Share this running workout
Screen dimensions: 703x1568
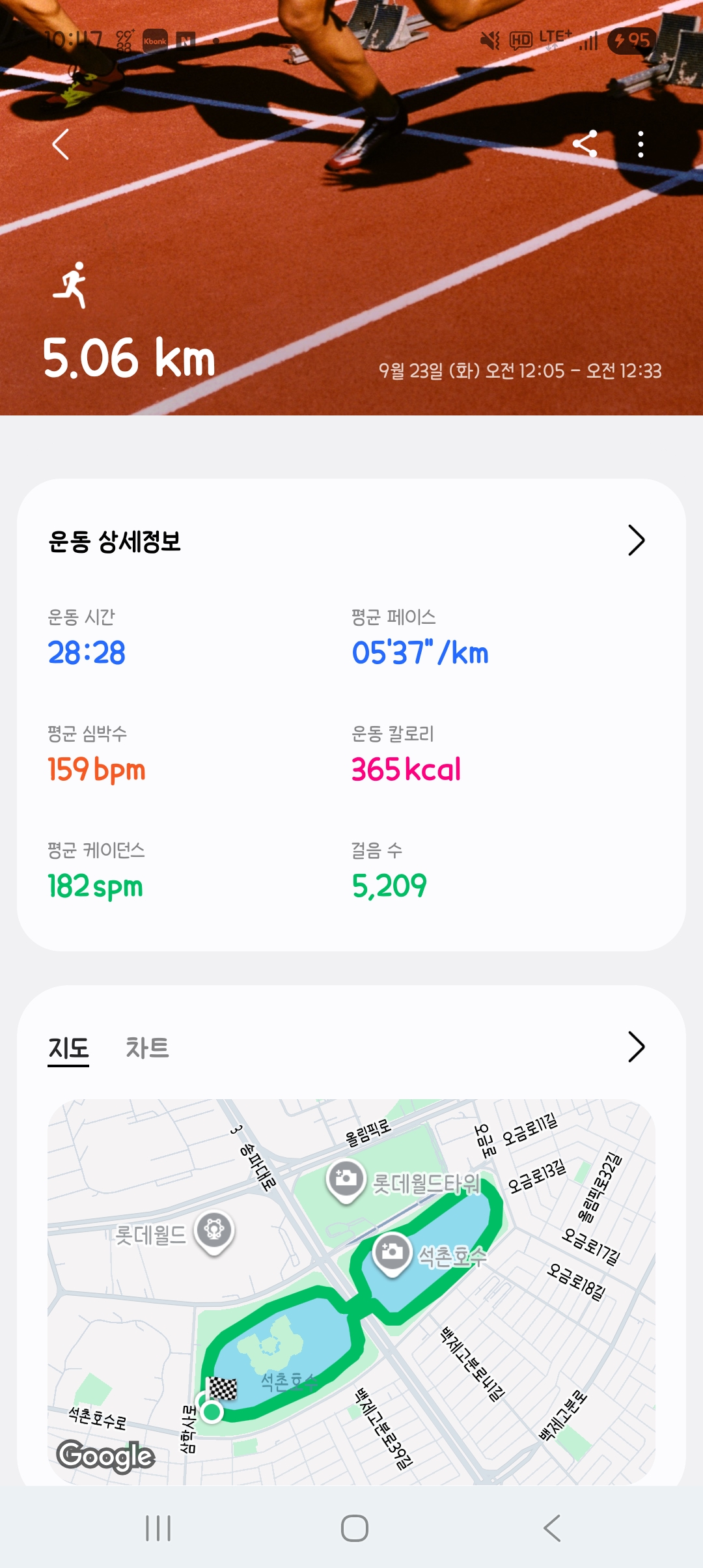coord(585,145)
